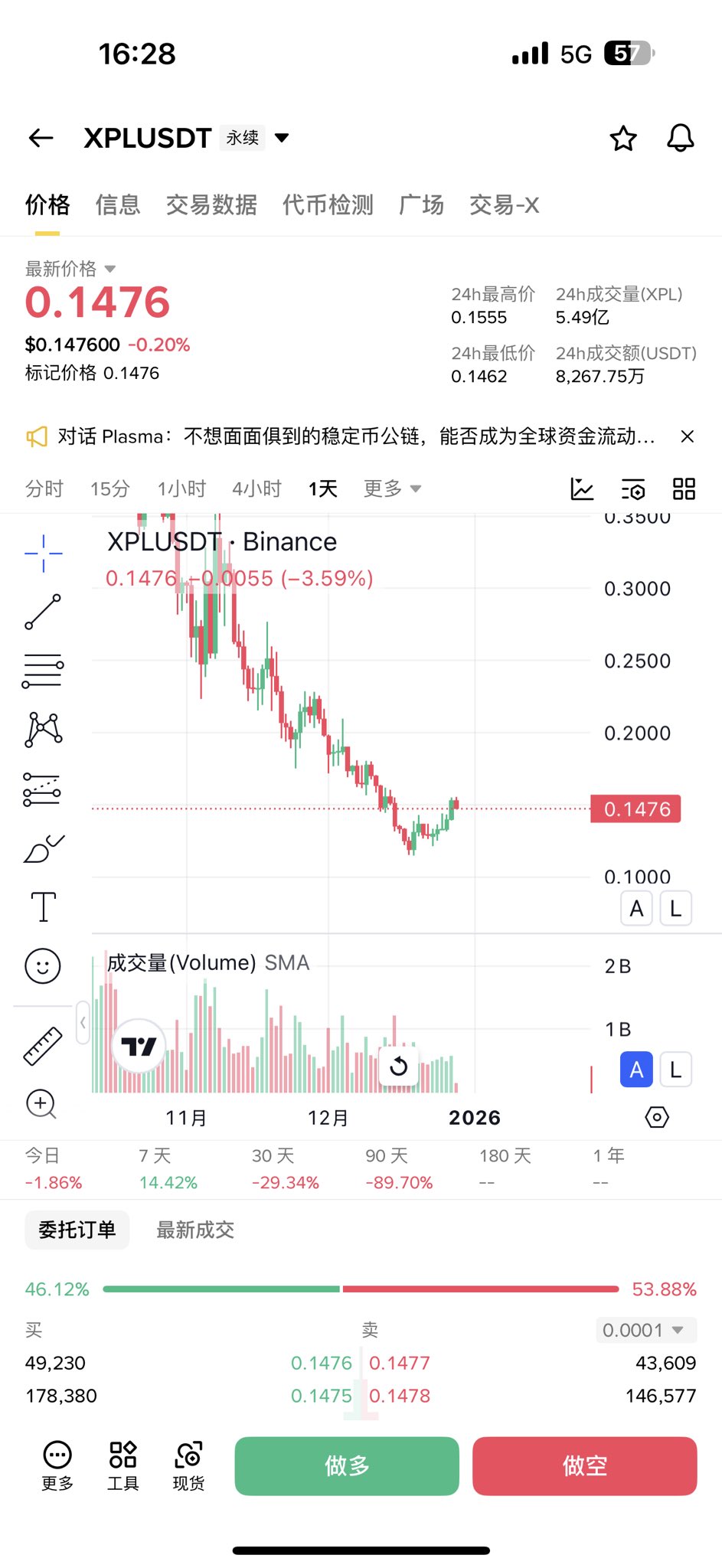The width and height of the screenshot is (722, 1568).
Task: Open the price alert bell
Action: pos(680,138)
